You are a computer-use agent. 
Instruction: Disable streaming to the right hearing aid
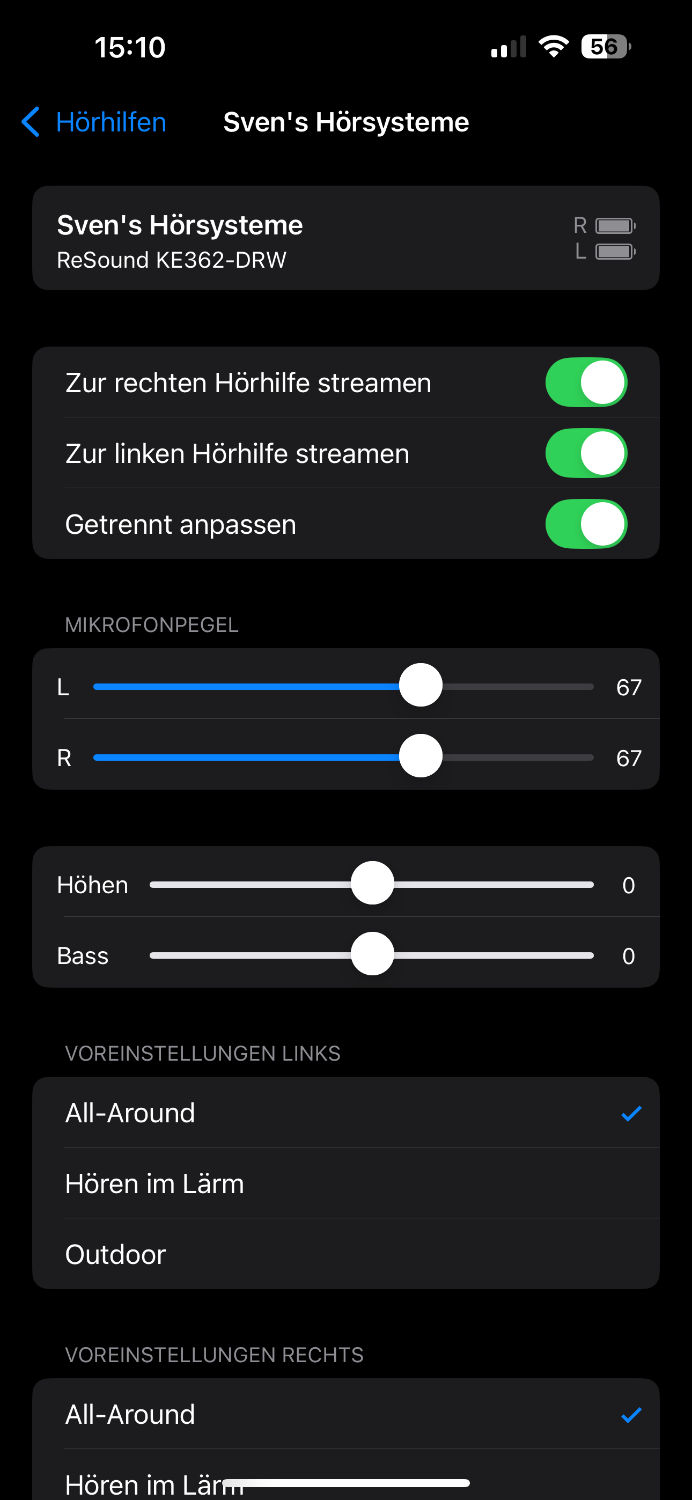point(586,383)
